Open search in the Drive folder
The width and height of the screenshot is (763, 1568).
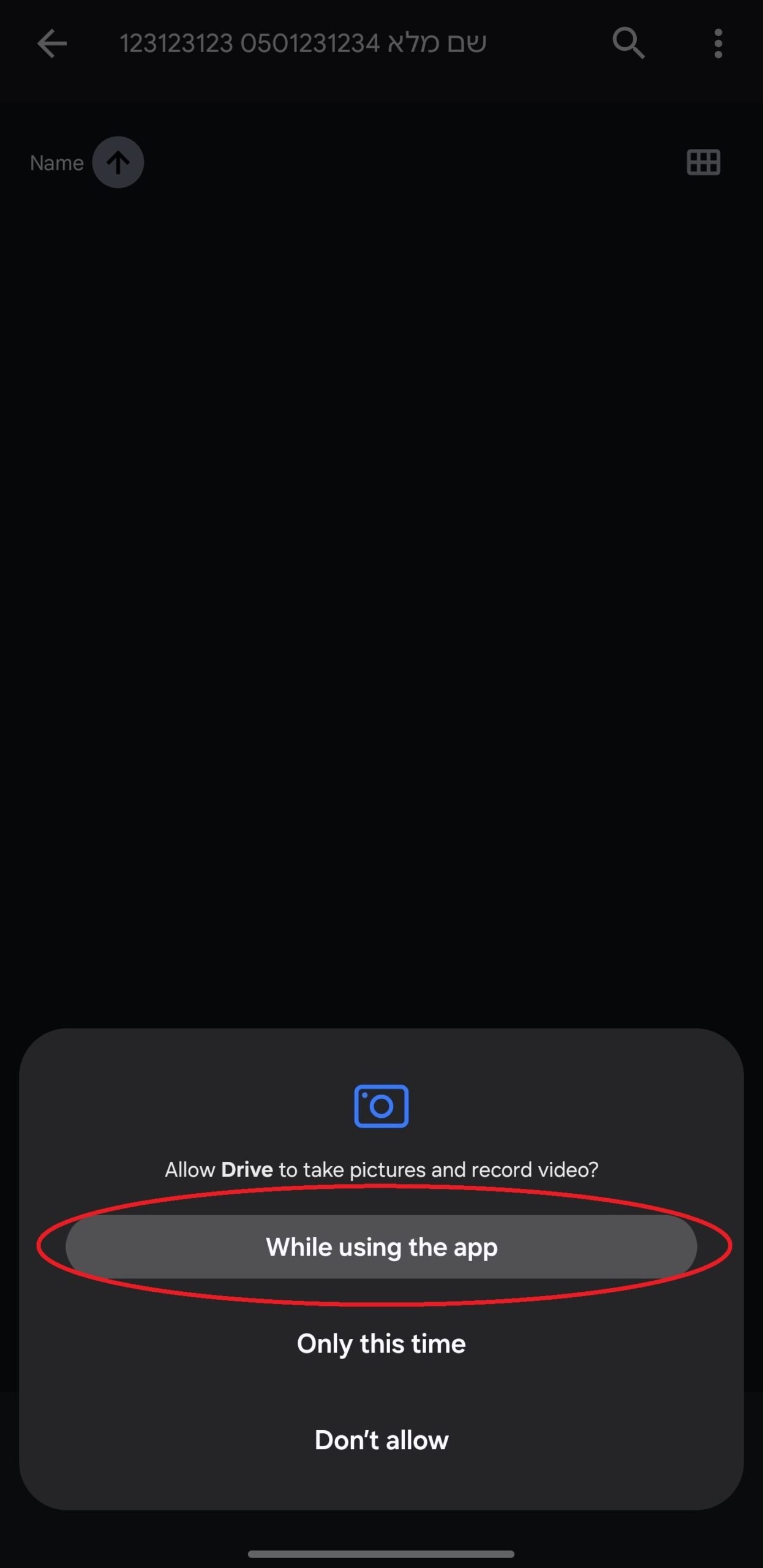coord(628,43)
